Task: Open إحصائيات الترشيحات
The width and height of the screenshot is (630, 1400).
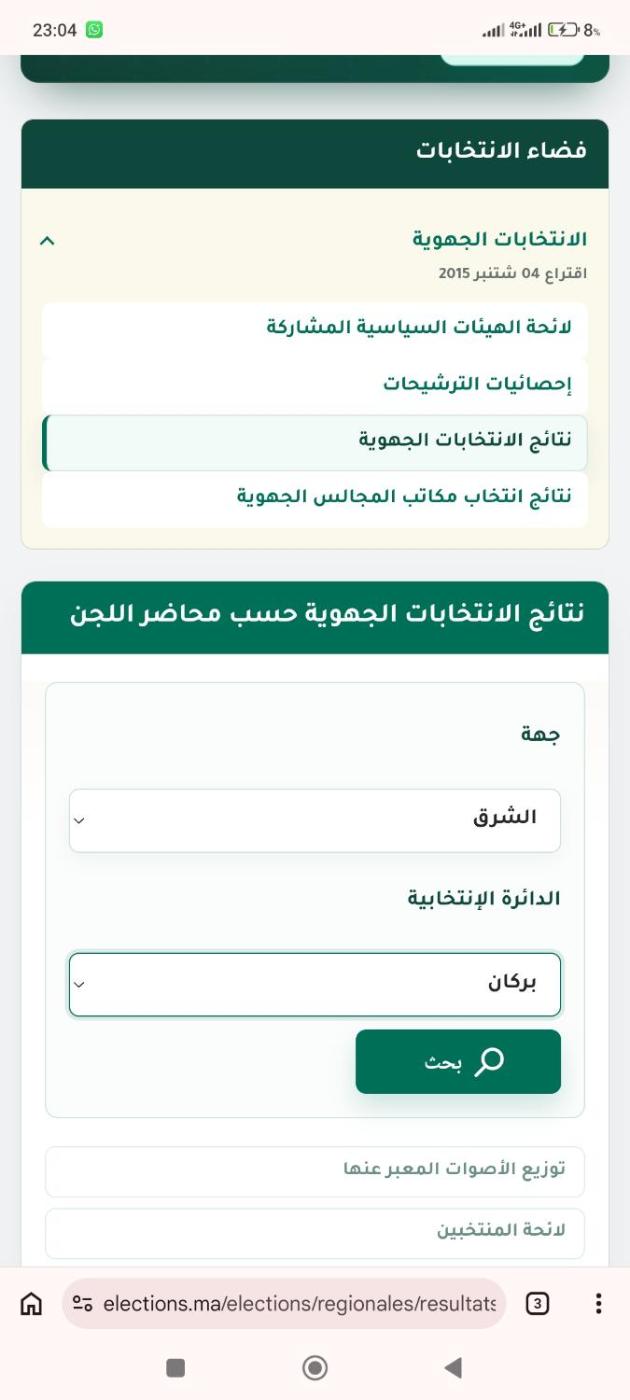Action: click(x=315, y=384)
